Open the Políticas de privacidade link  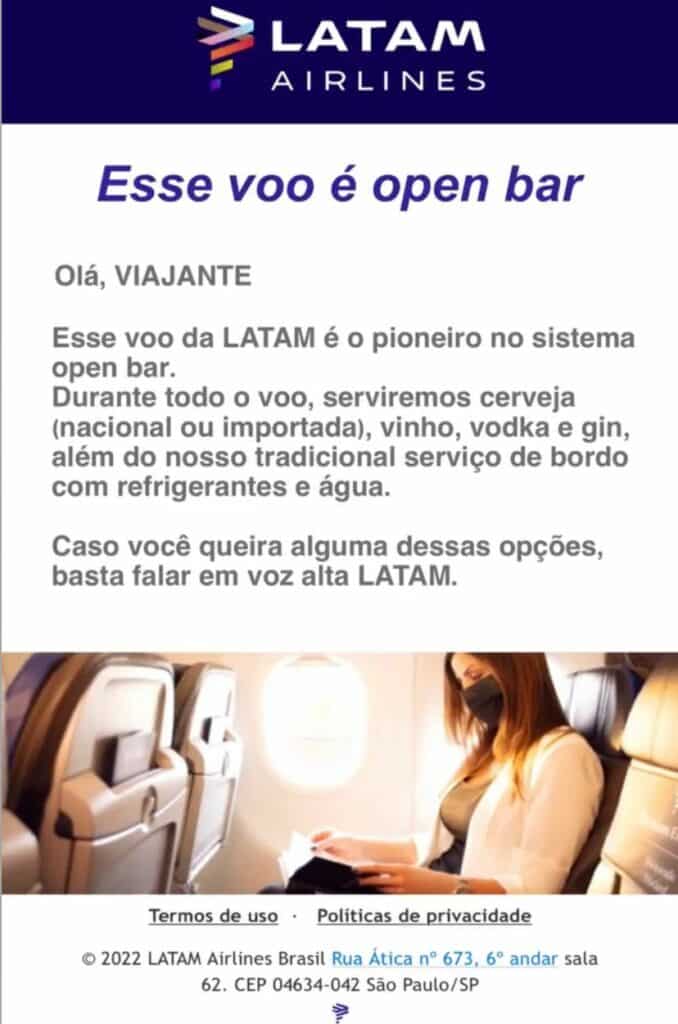[424, 915]
